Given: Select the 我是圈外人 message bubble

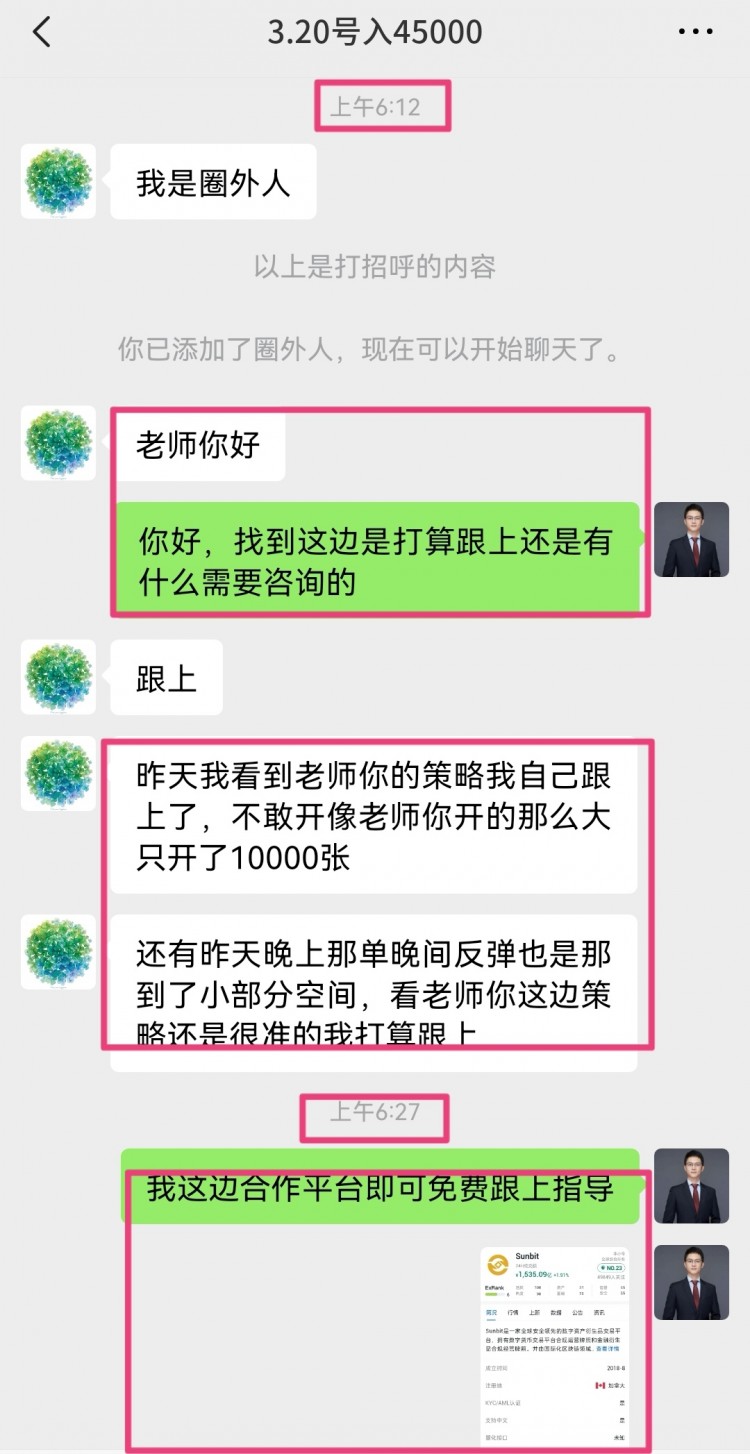Looking at the screenshot, I should point(213,181).
